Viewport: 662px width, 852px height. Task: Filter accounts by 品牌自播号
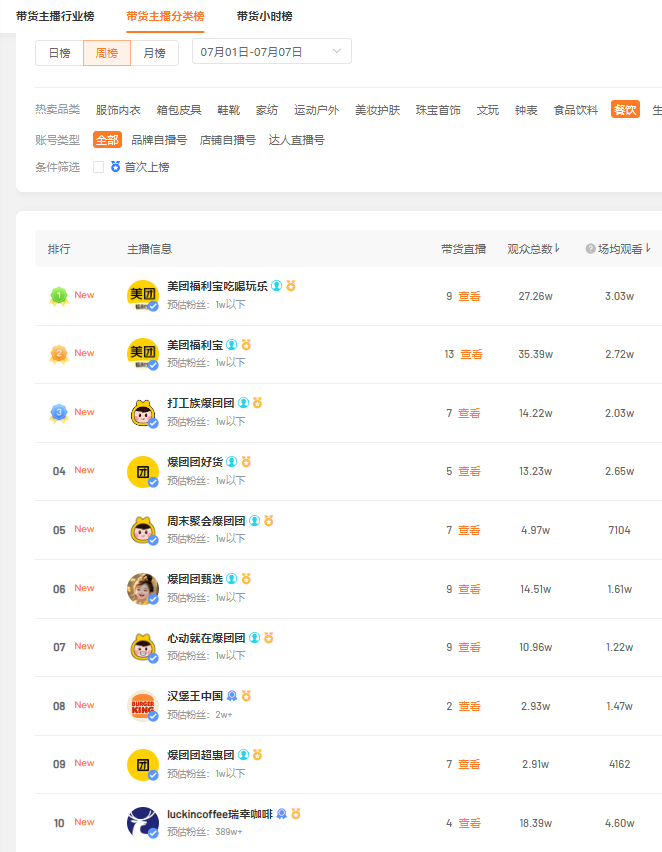point(159,140)
